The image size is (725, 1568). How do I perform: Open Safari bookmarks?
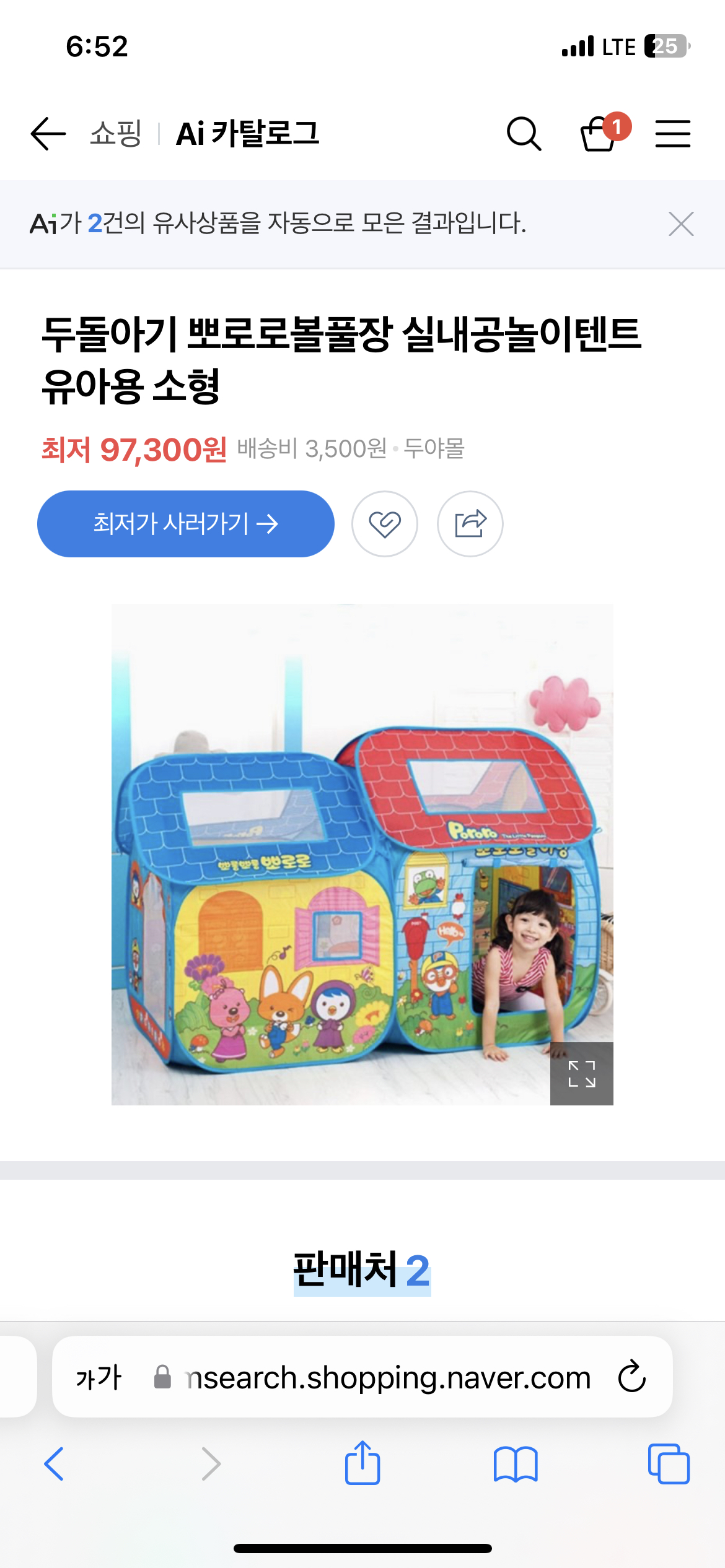click(516, 1464)
